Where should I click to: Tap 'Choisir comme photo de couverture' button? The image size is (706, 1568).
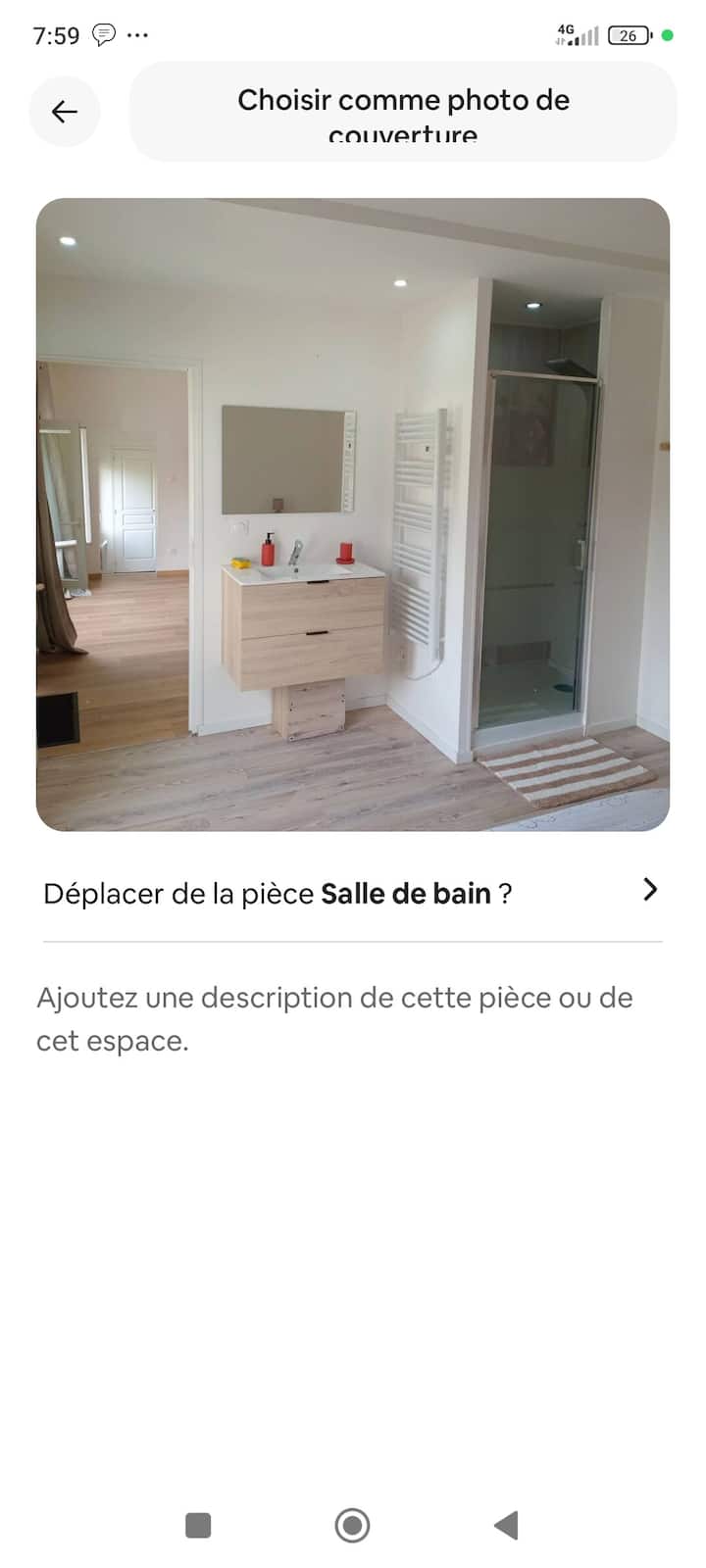(403, 112)
